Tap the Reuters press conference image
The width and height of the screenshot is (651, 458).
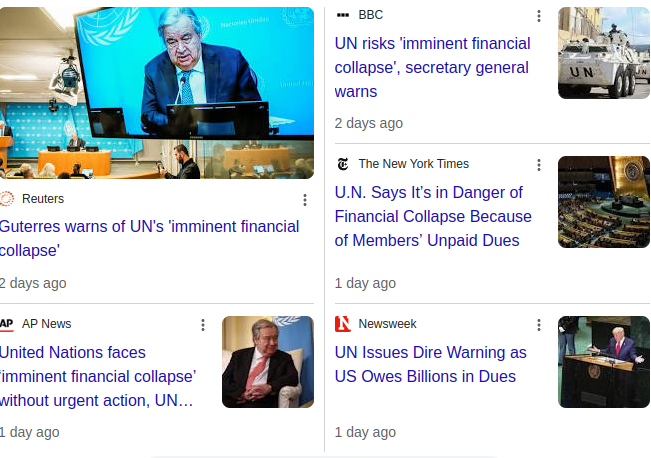pos(157,93)
